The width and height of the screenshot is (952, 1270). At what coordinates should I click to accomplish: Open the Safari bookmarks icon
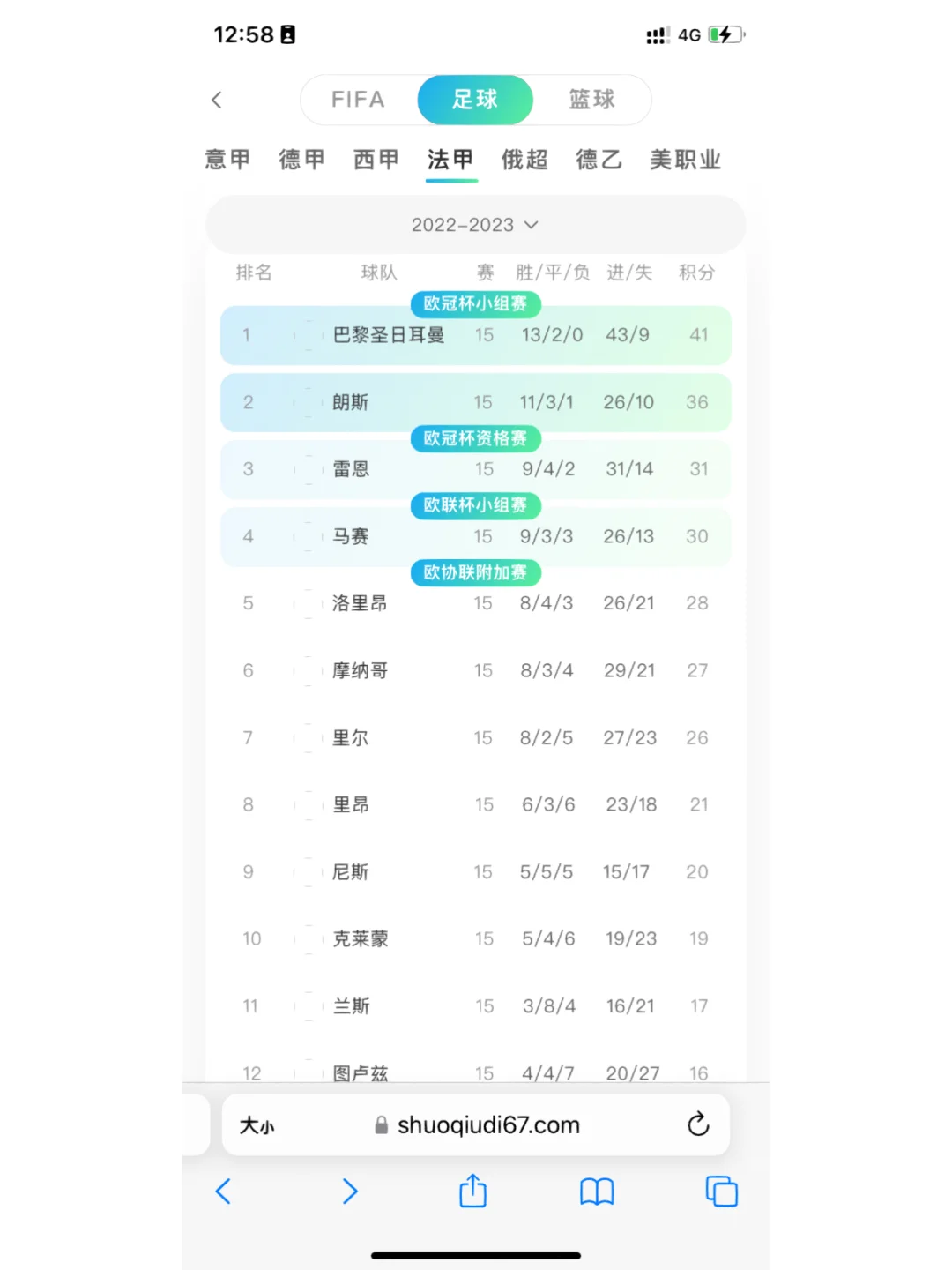click(x=597, y=1192)
